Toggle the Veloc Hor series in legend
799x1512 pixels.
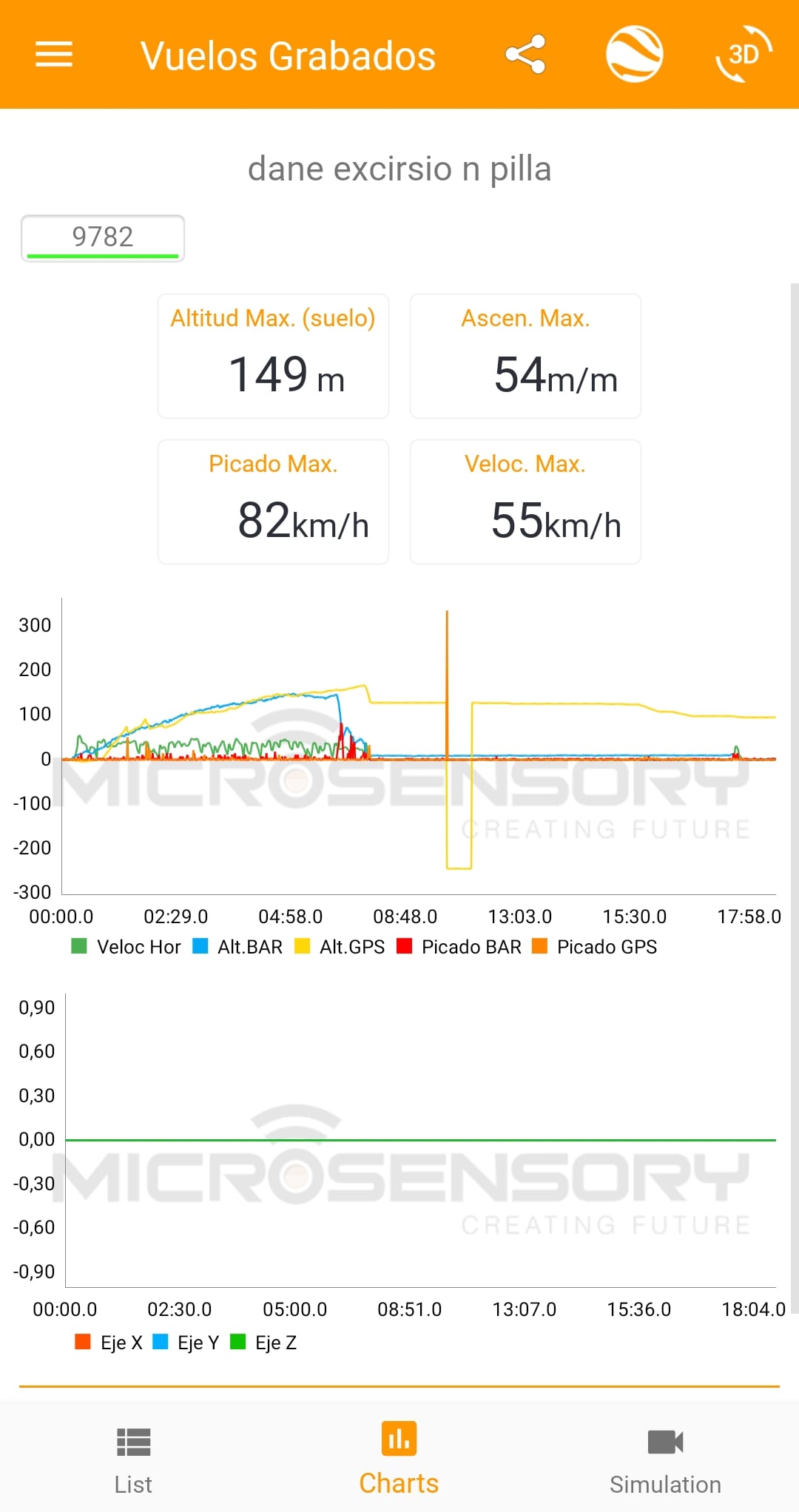click(126, 947)
